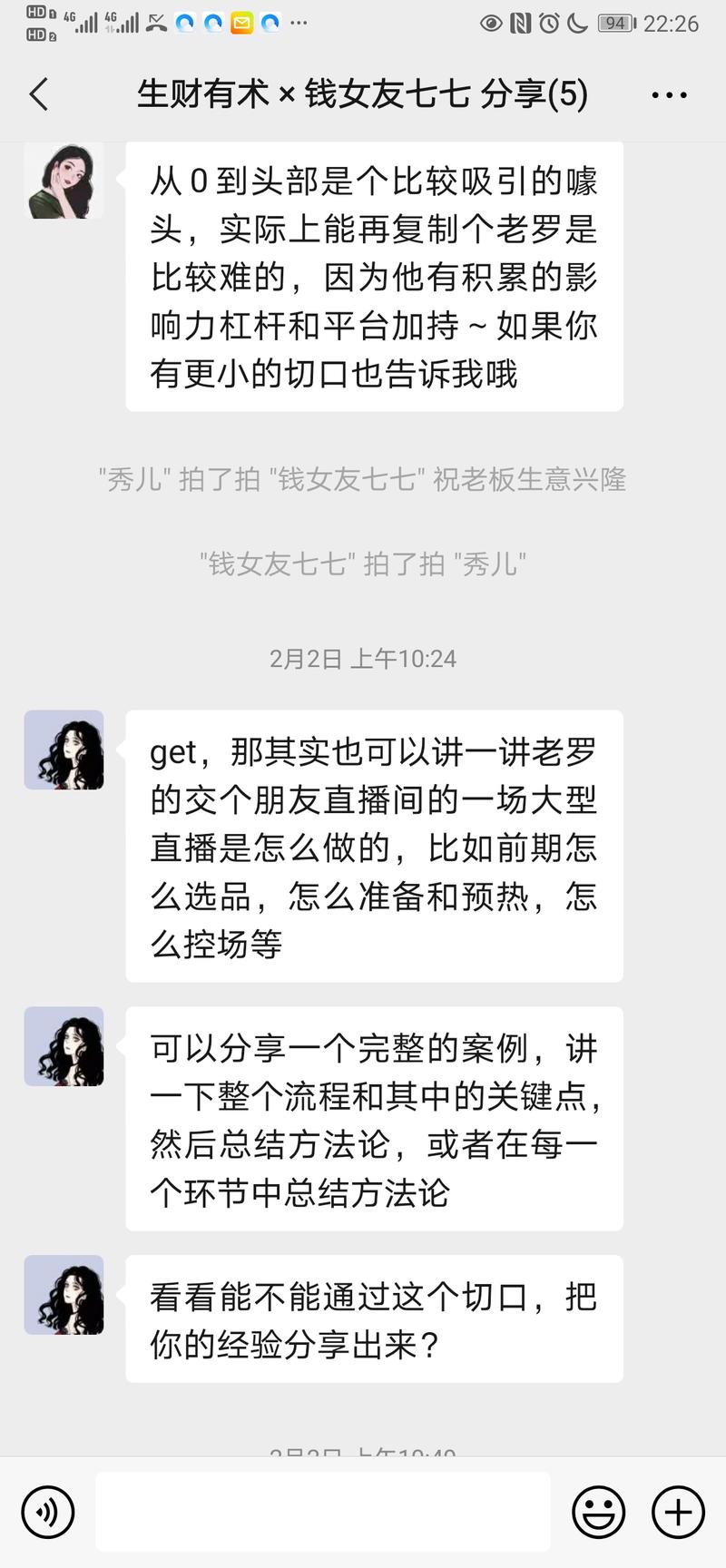Open the emoji picker smiley icon
The height and width of the screenshot is (1568, 726).
click(598, 1511)
